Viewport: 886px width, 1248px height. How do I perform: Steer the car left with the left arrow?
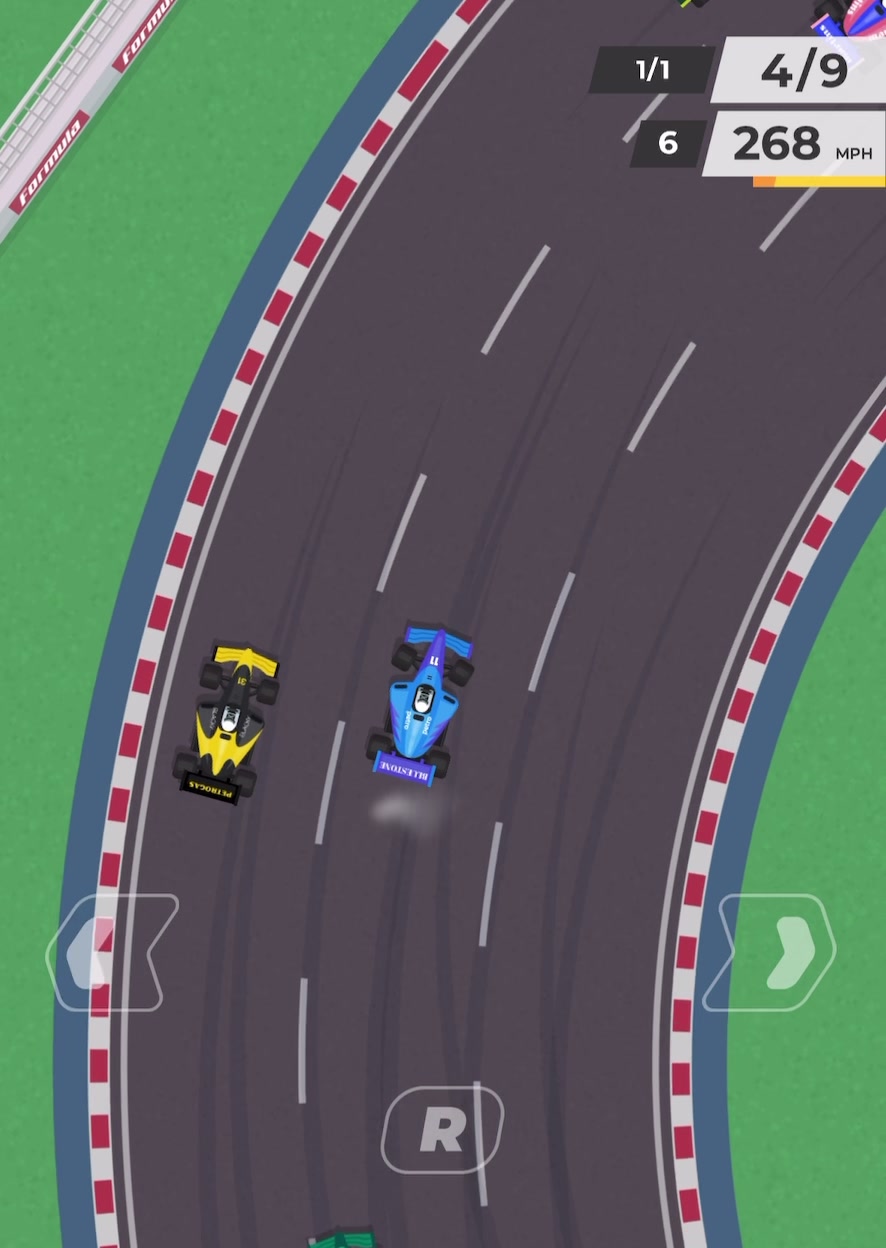(x=110, y=953)
